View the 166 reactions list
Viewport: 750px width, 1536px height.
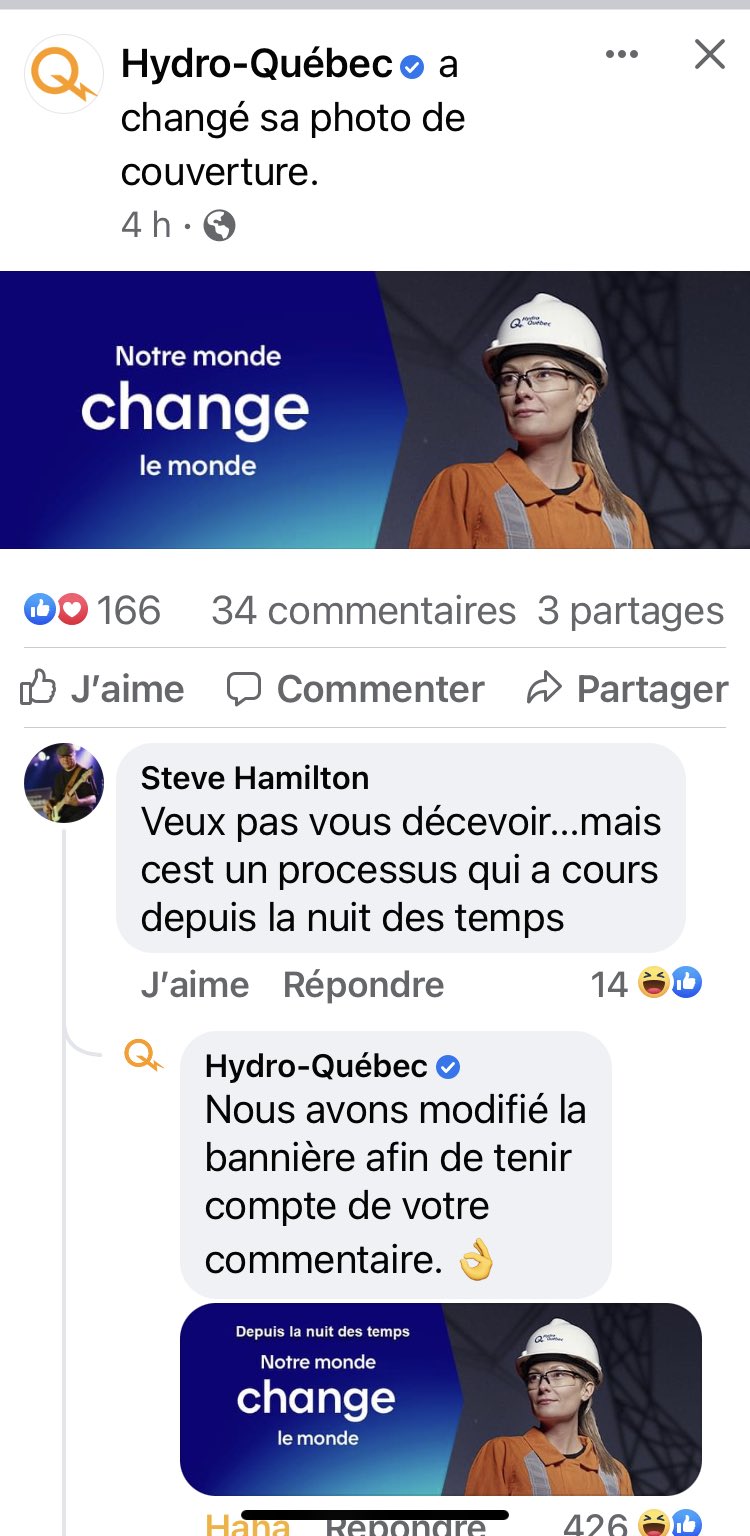coord(92,611)
